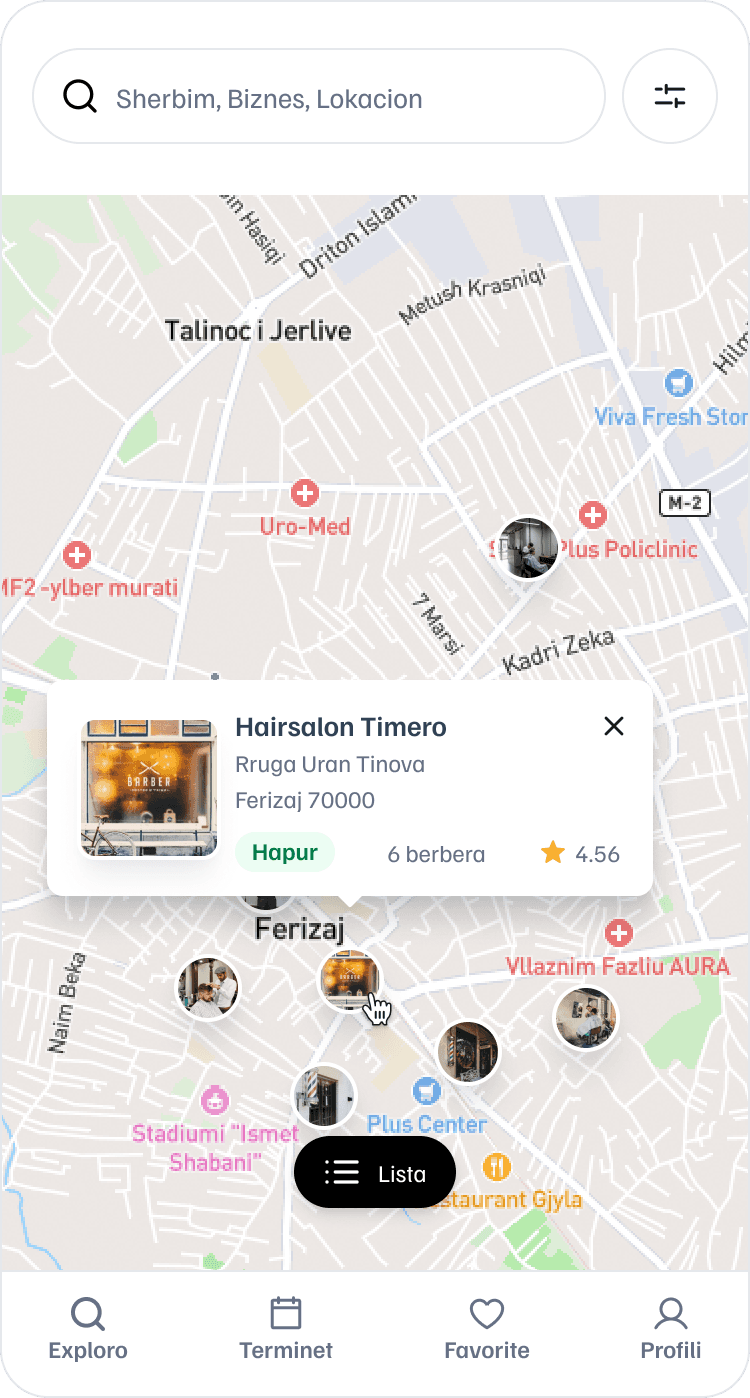
Task: Select the barber pin above Plus Center
Action: pos(467,1052)
